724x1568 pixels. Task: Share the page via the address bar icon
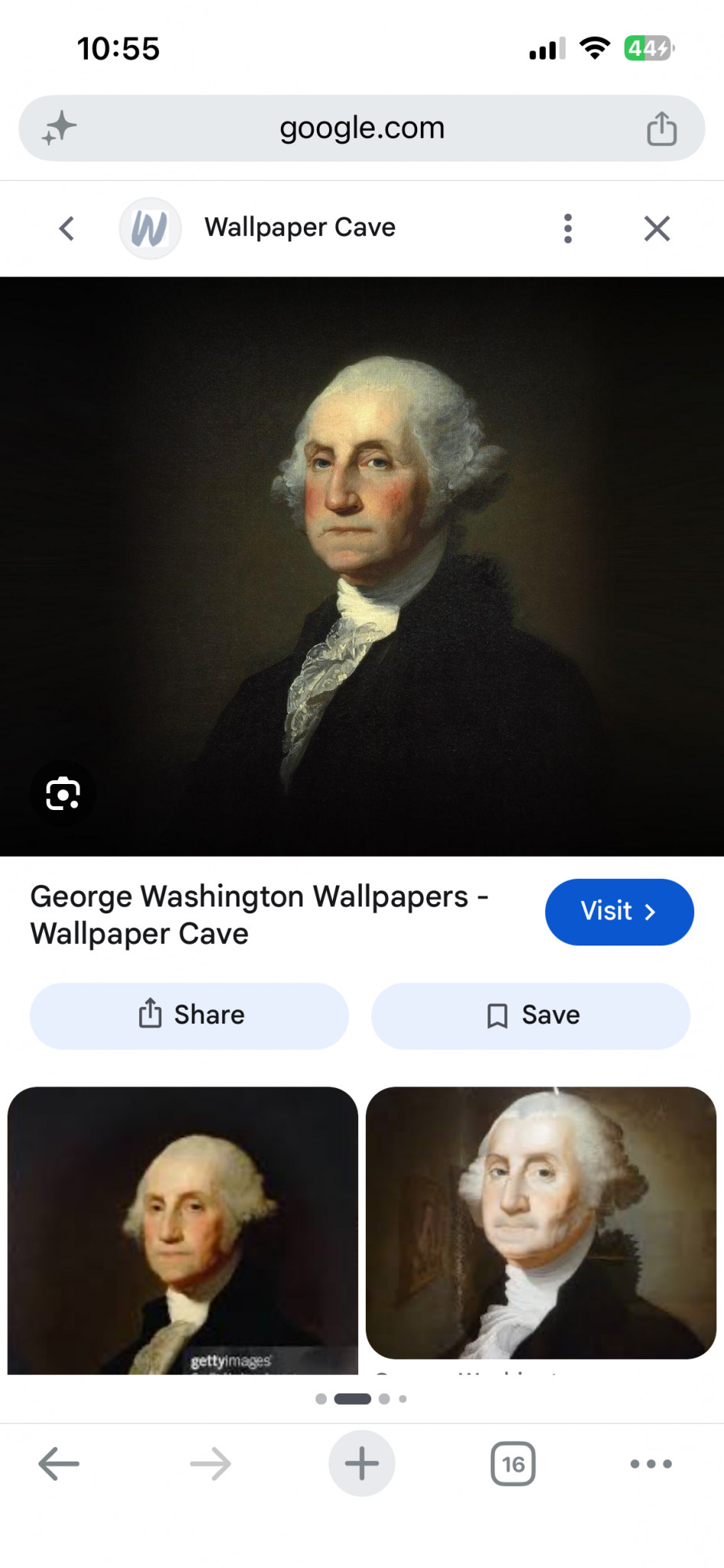[x=661, y=128]
